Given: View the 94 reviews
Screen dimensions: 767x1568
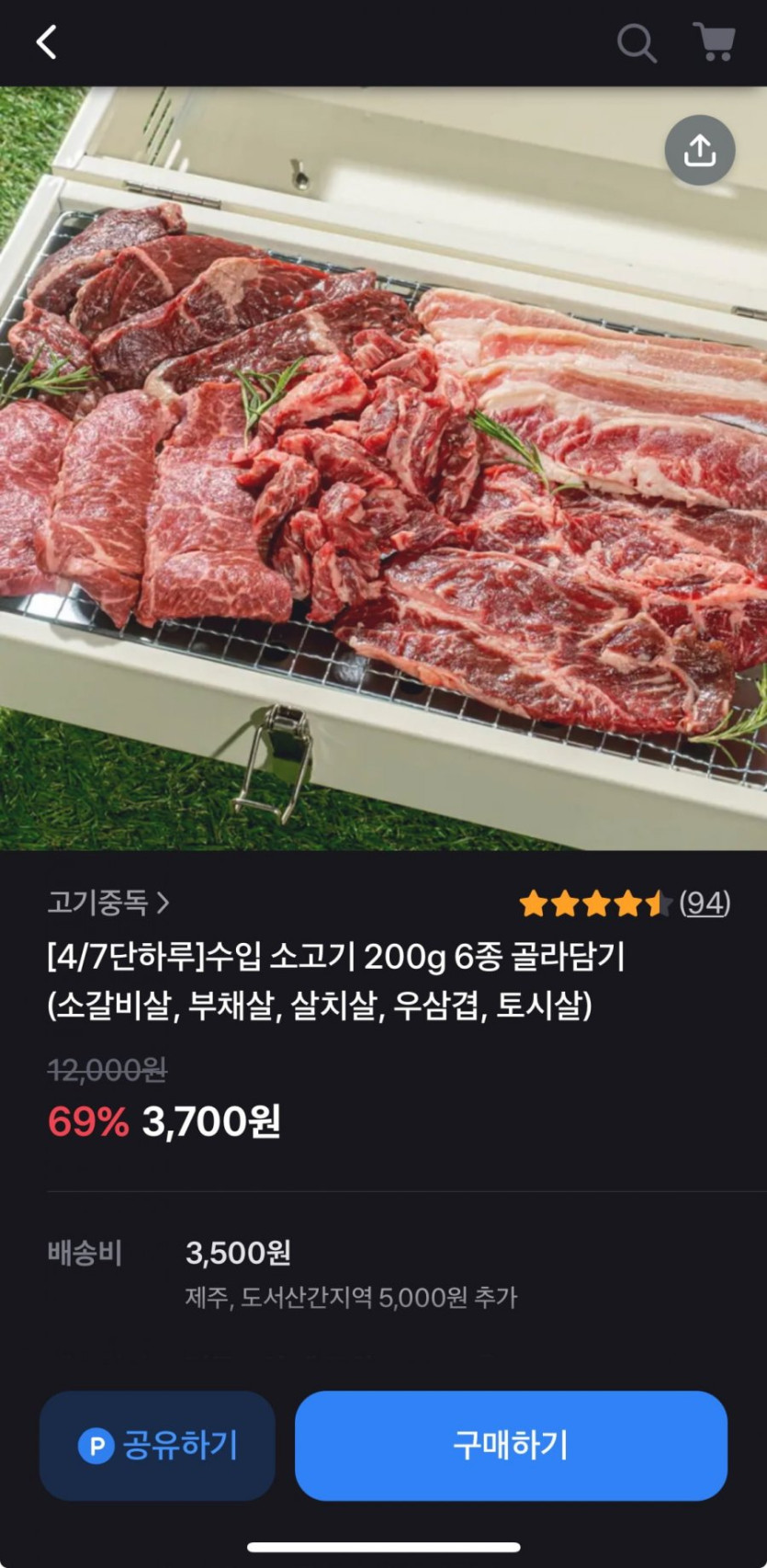Looking at the screenshot, I should 705,903.
